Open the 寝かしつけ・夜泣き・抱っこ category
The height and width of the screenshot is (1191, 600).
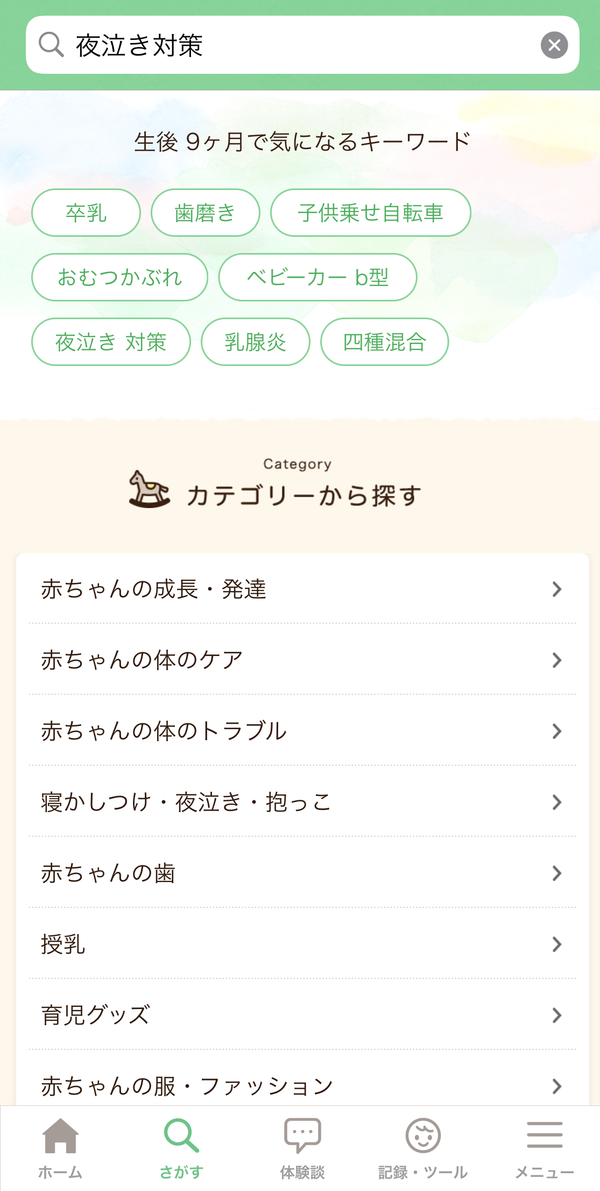[x=302, y=801]
